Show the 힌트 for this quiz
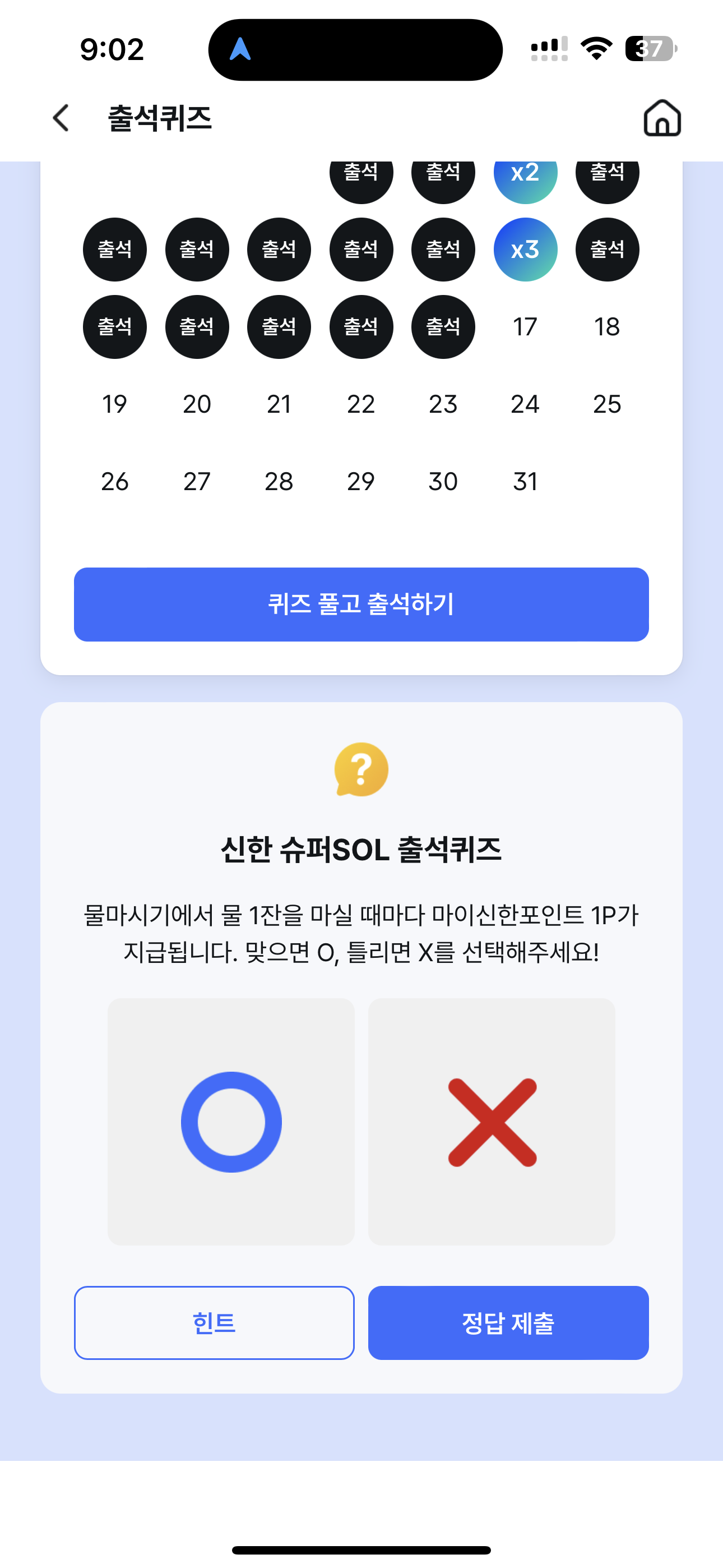Viewport: 723px width, 1568px height. pos(214,1322)
